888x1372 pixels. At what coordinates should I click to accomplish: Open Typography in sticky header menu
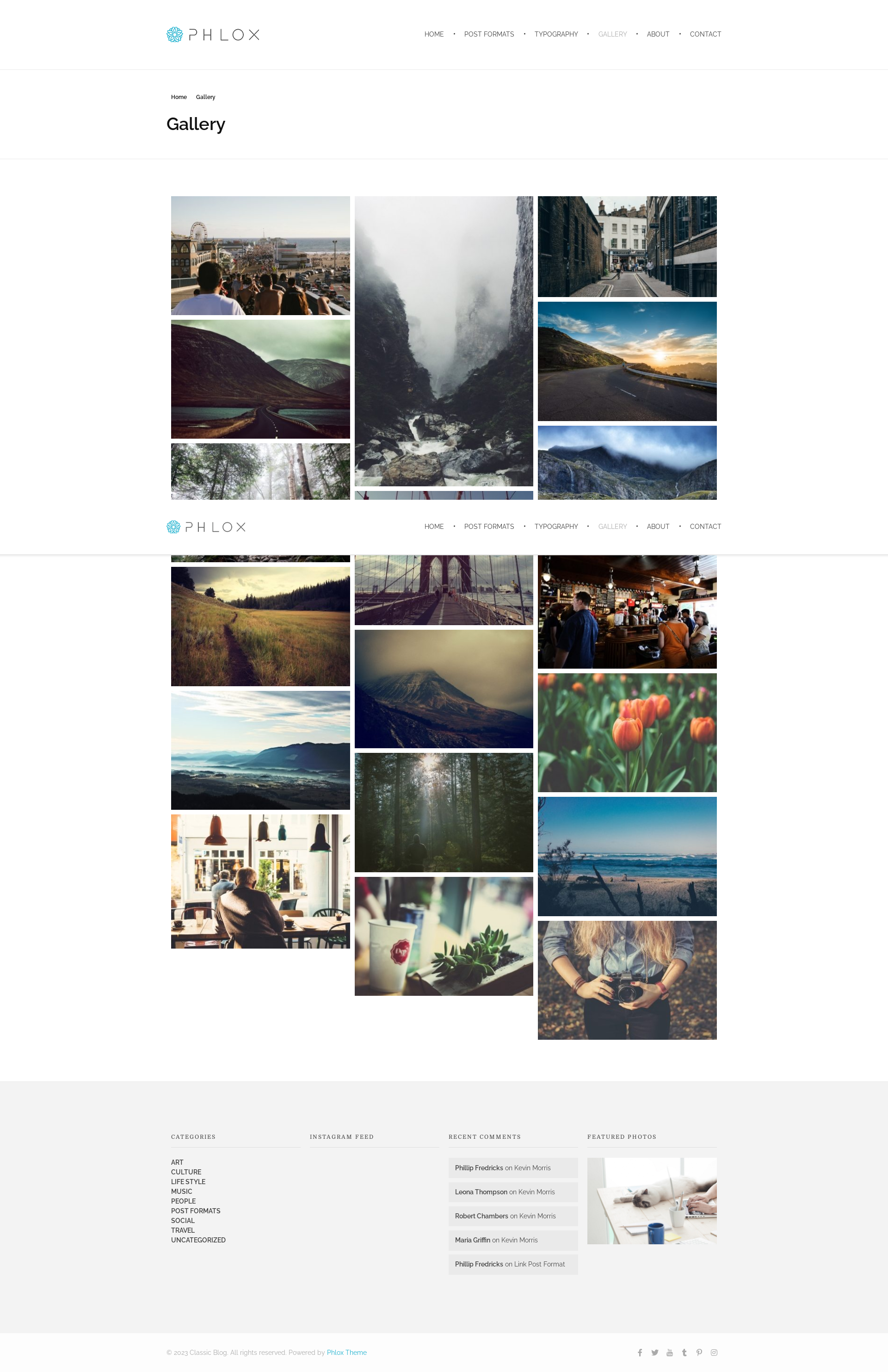click(555, 526)
